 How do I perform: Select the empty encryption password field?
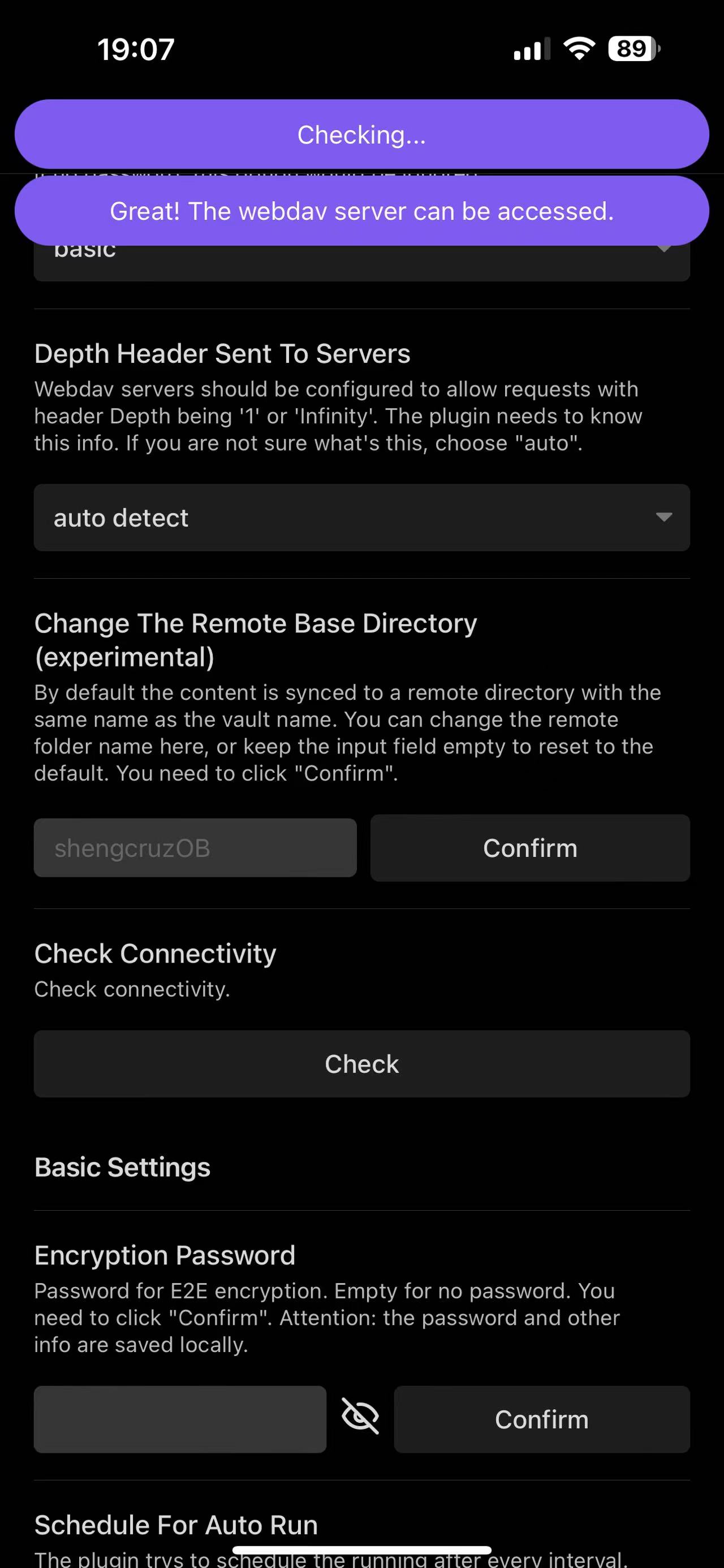(x=180, y=1419)
